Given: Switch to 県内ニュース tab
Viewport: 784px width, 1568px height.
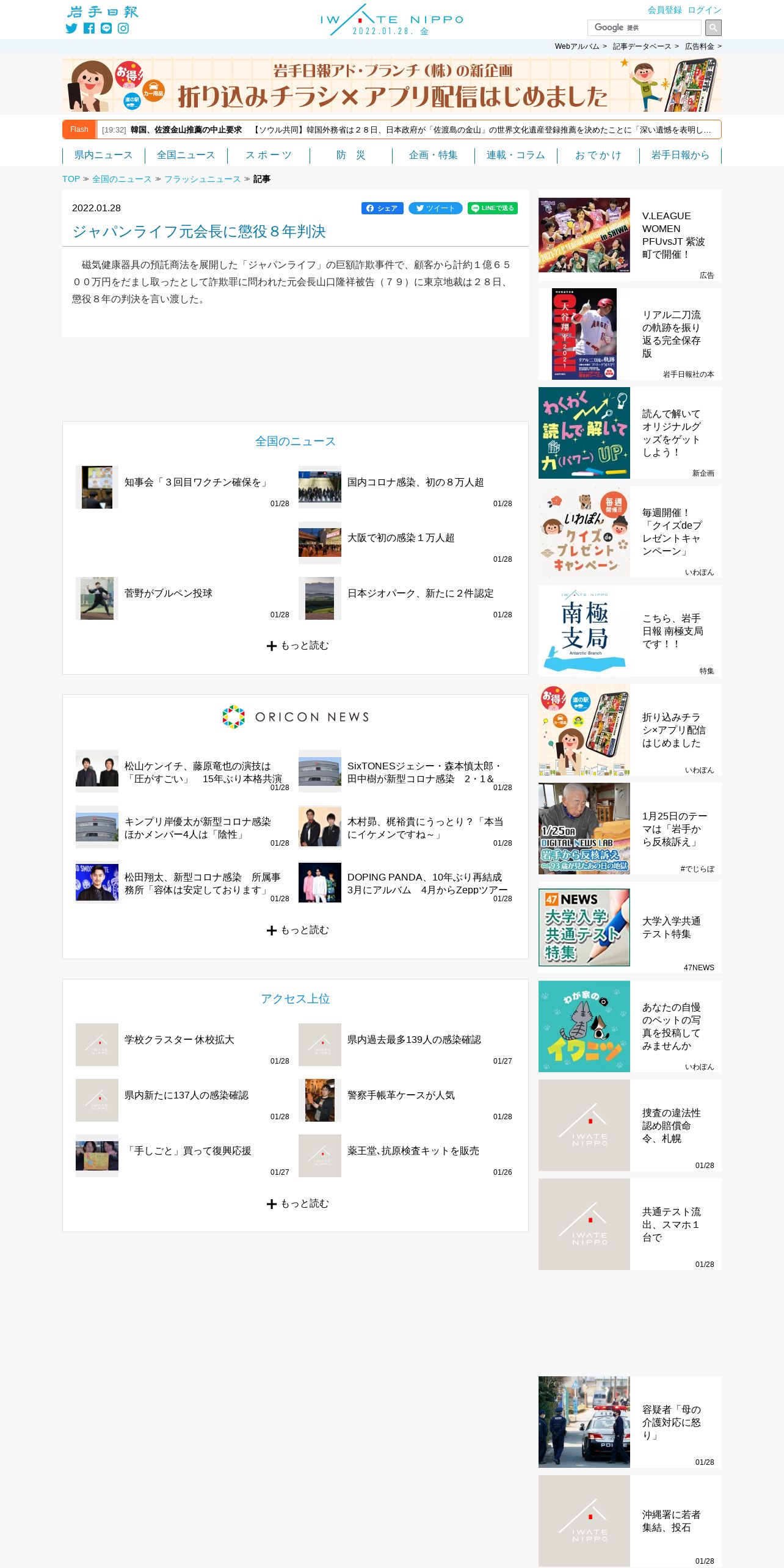Looking at the screenshot, I should [x=103, y=155].
